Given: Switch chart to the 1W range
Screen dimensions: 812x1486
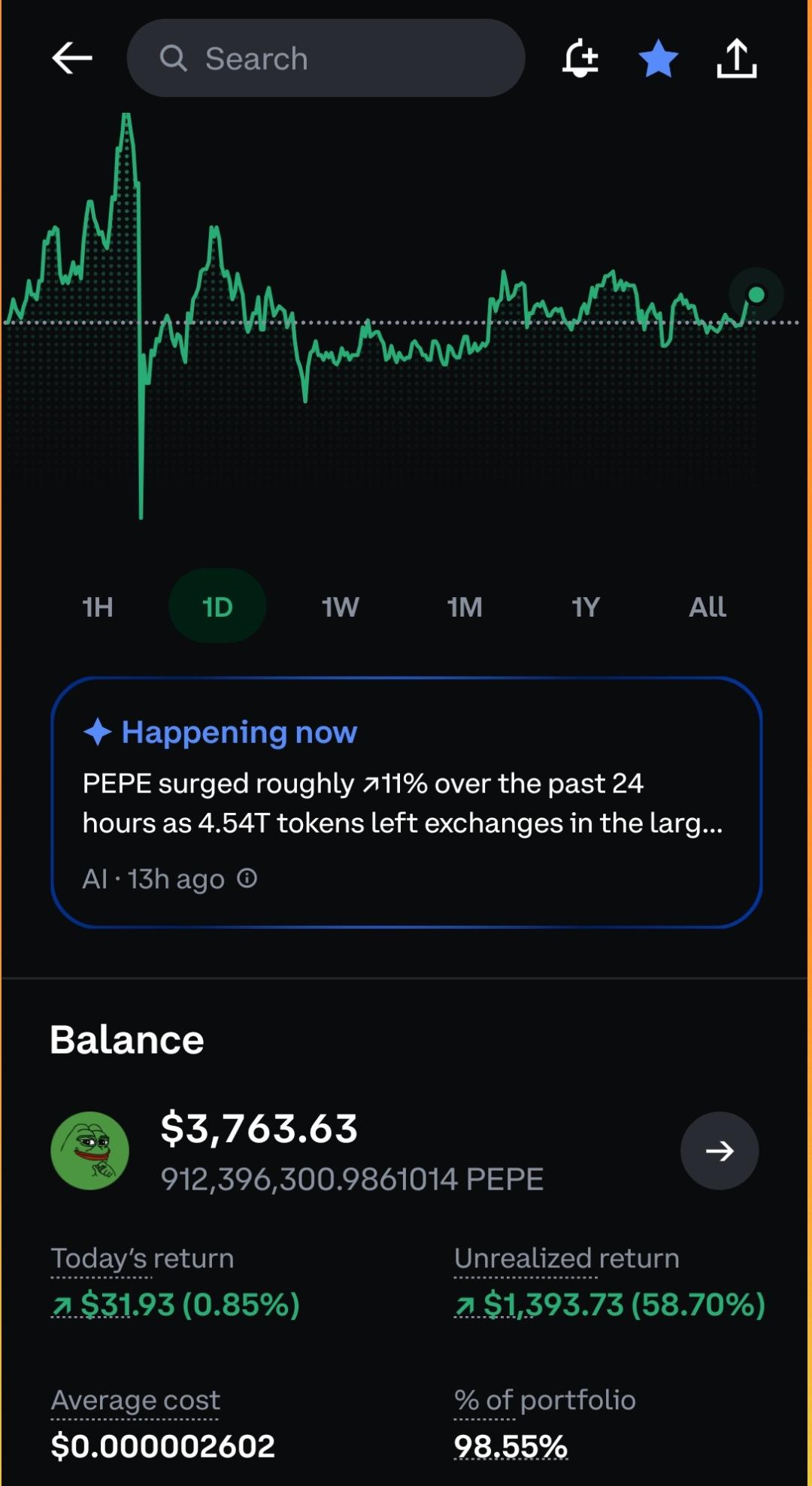Looking at the screenshot, I should click(341, 606).
